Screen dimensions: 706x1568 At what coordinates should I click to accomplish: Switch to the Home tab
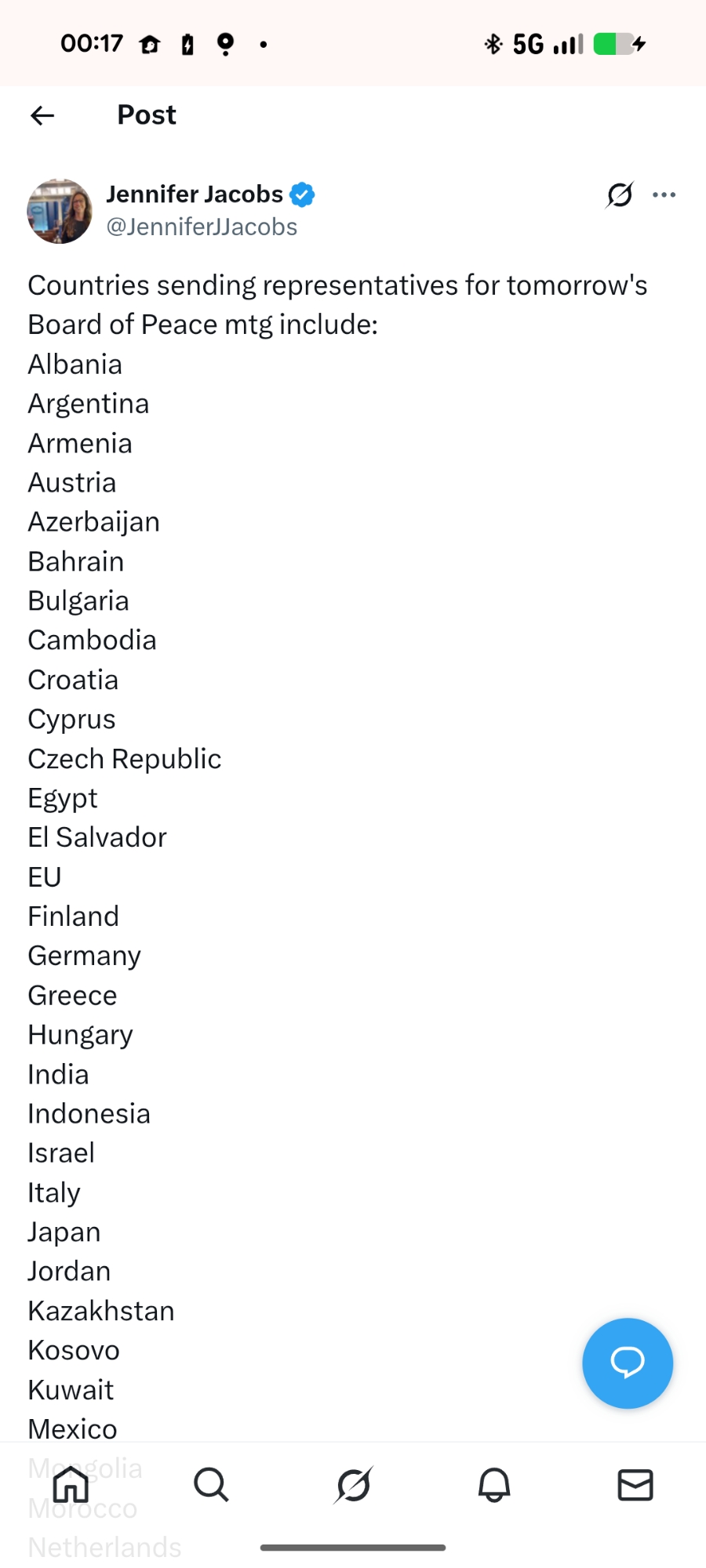coord(71,1484)
